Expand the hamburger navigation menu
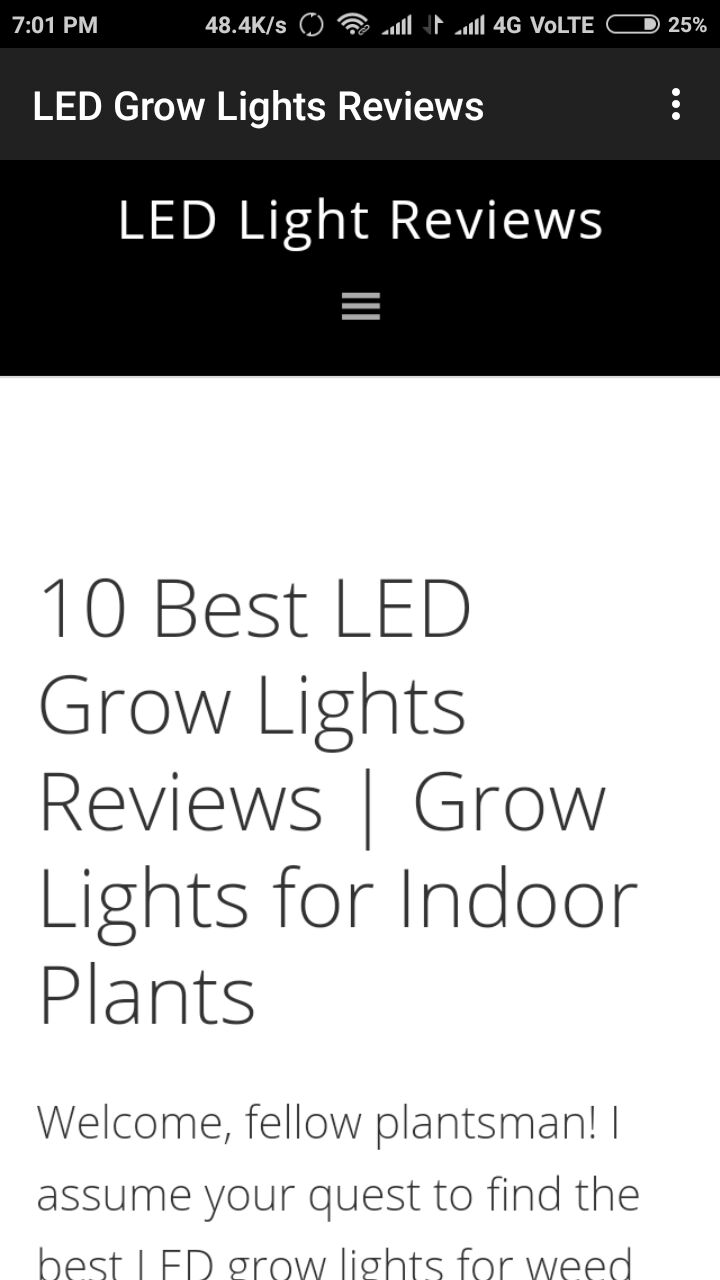The height and width of the screenshot is (1280, 720). click(x=360, y=306)
